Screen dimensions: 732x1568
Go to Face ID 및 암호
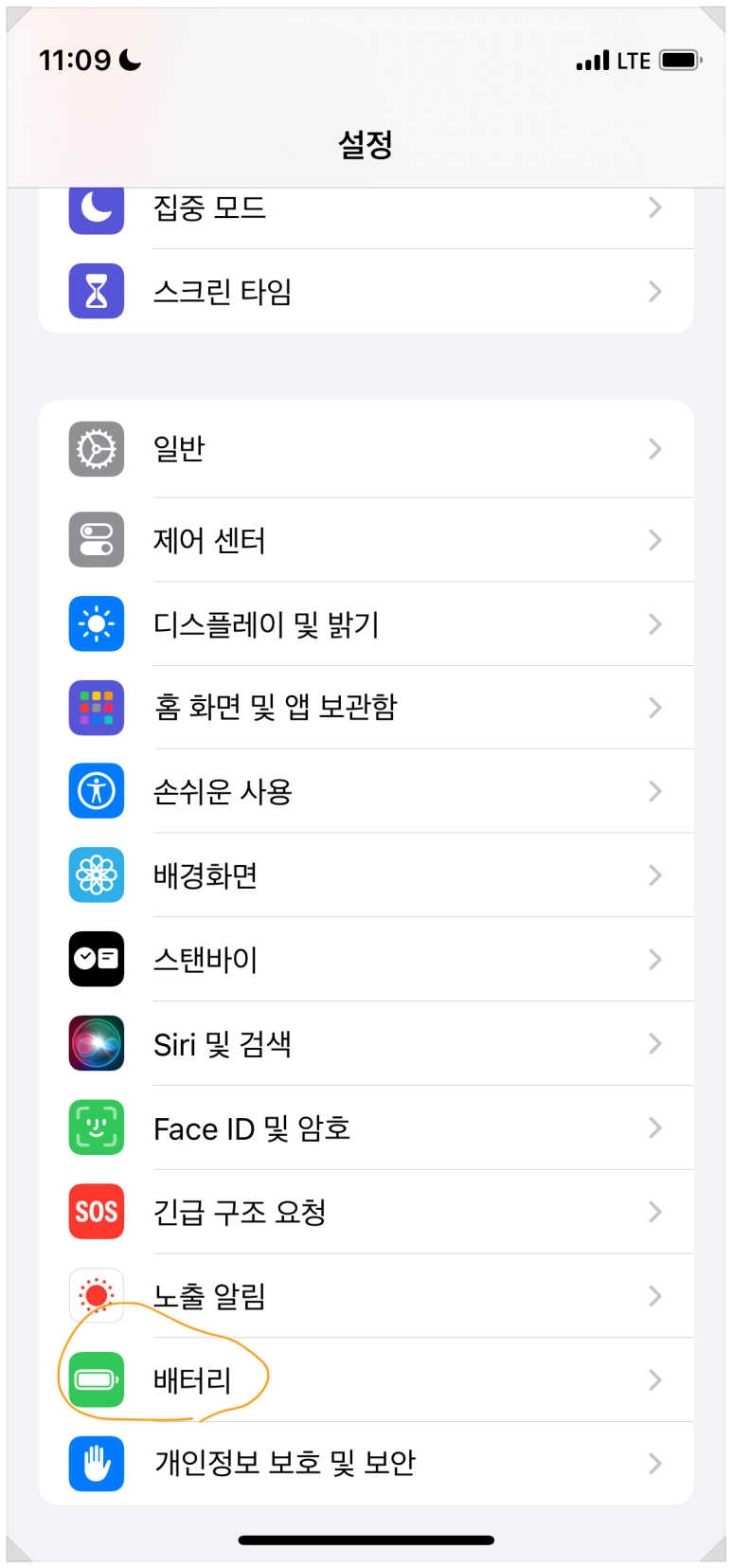(x=366, y=1128)
